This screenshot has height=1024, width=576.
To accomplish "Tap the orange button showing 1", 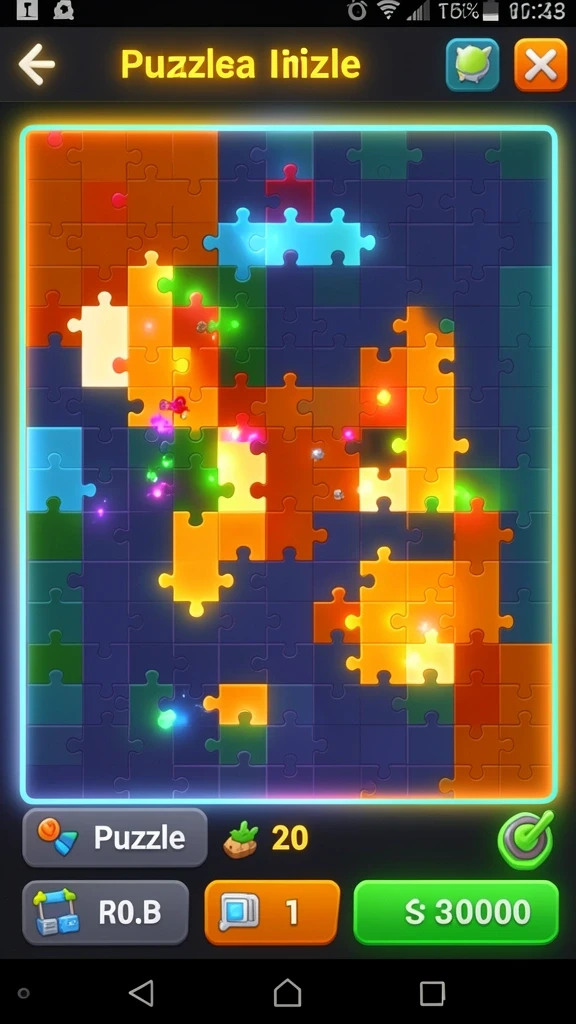I will 272,912.
